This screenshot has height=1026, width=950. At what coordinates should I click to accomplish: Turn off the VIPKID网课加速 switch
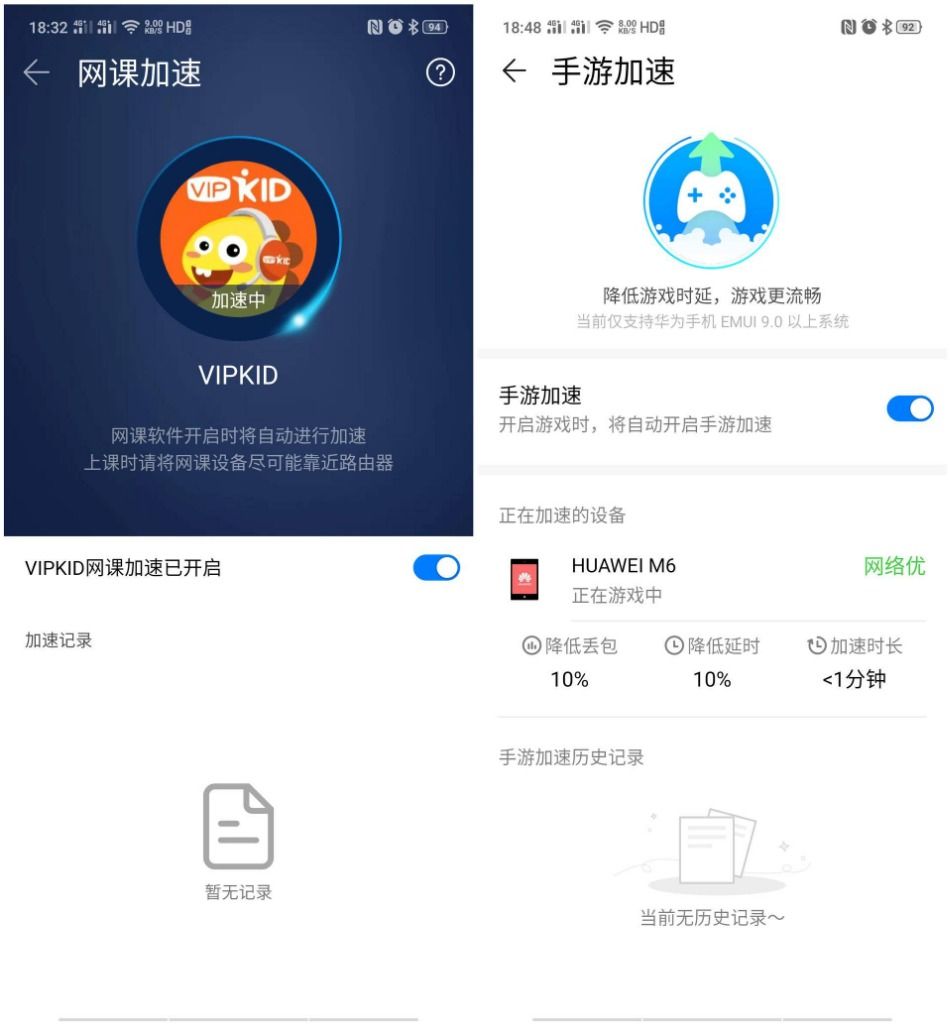click(x=436, y=568)
